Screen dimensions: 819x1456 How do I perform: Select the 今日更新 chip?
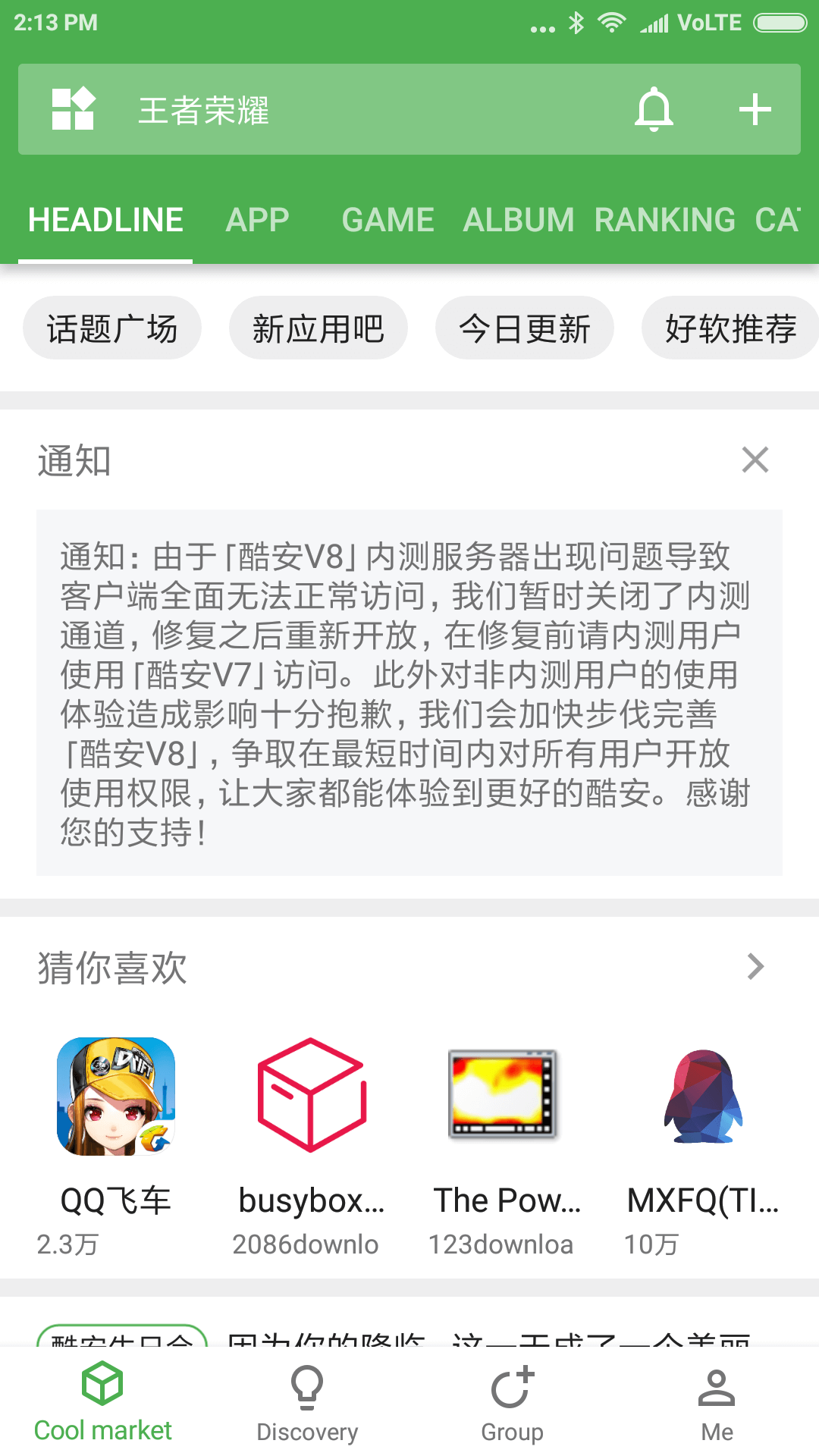click(x=525, y=328)
